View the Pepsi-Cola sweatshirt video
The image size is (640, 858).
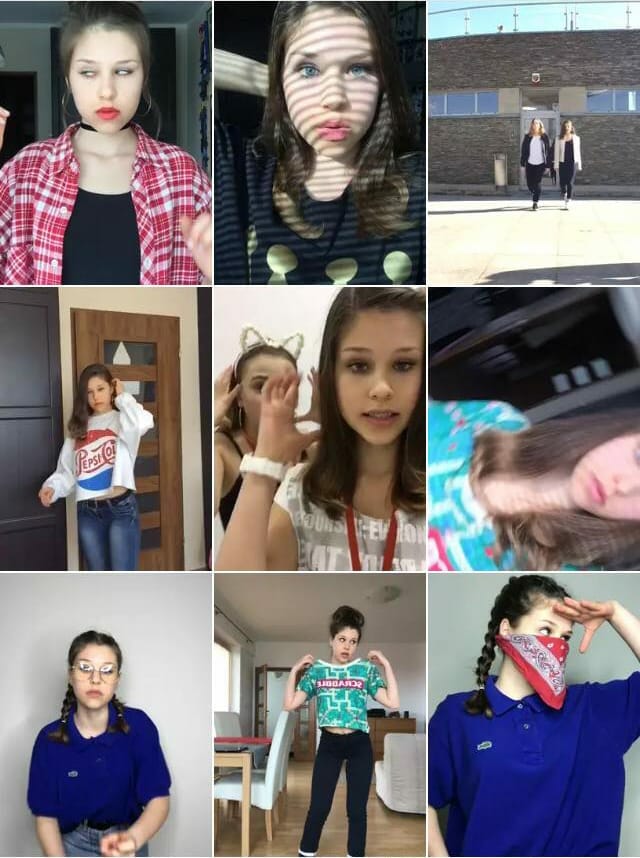(105, 428)
